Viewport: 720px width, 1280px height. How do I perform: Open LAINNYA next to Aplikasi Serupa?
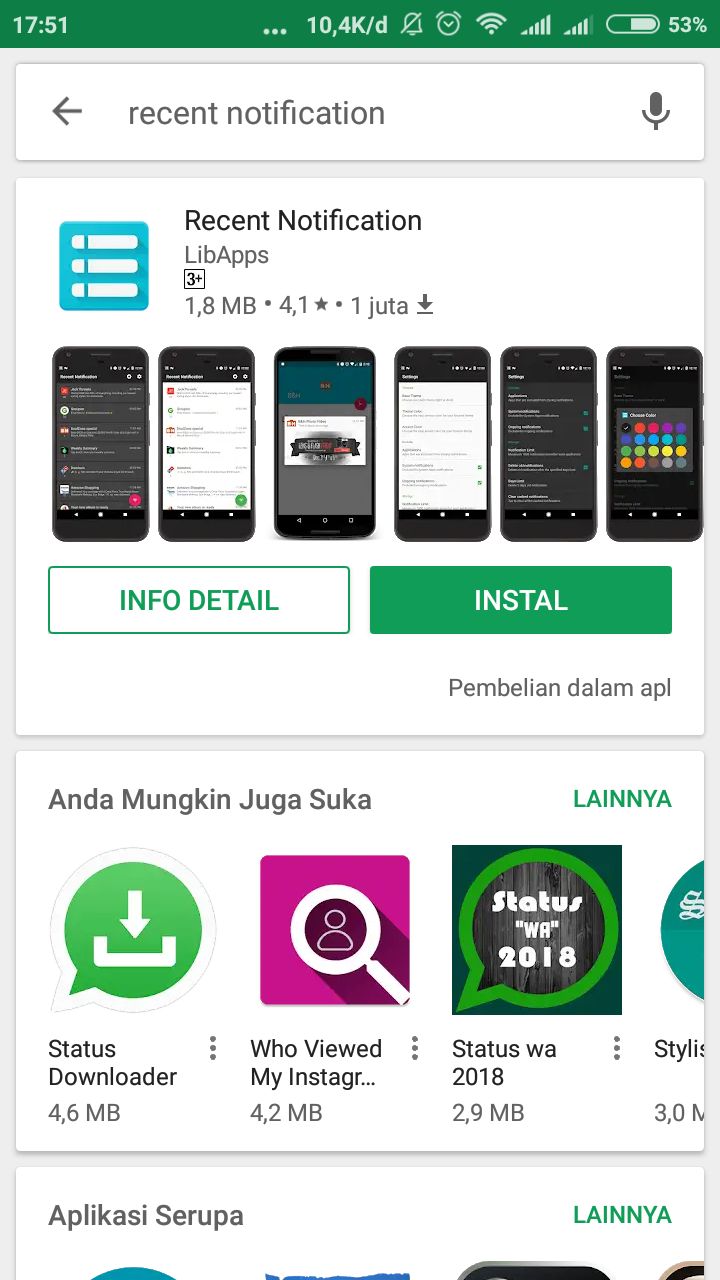[x=622, y=1215]
